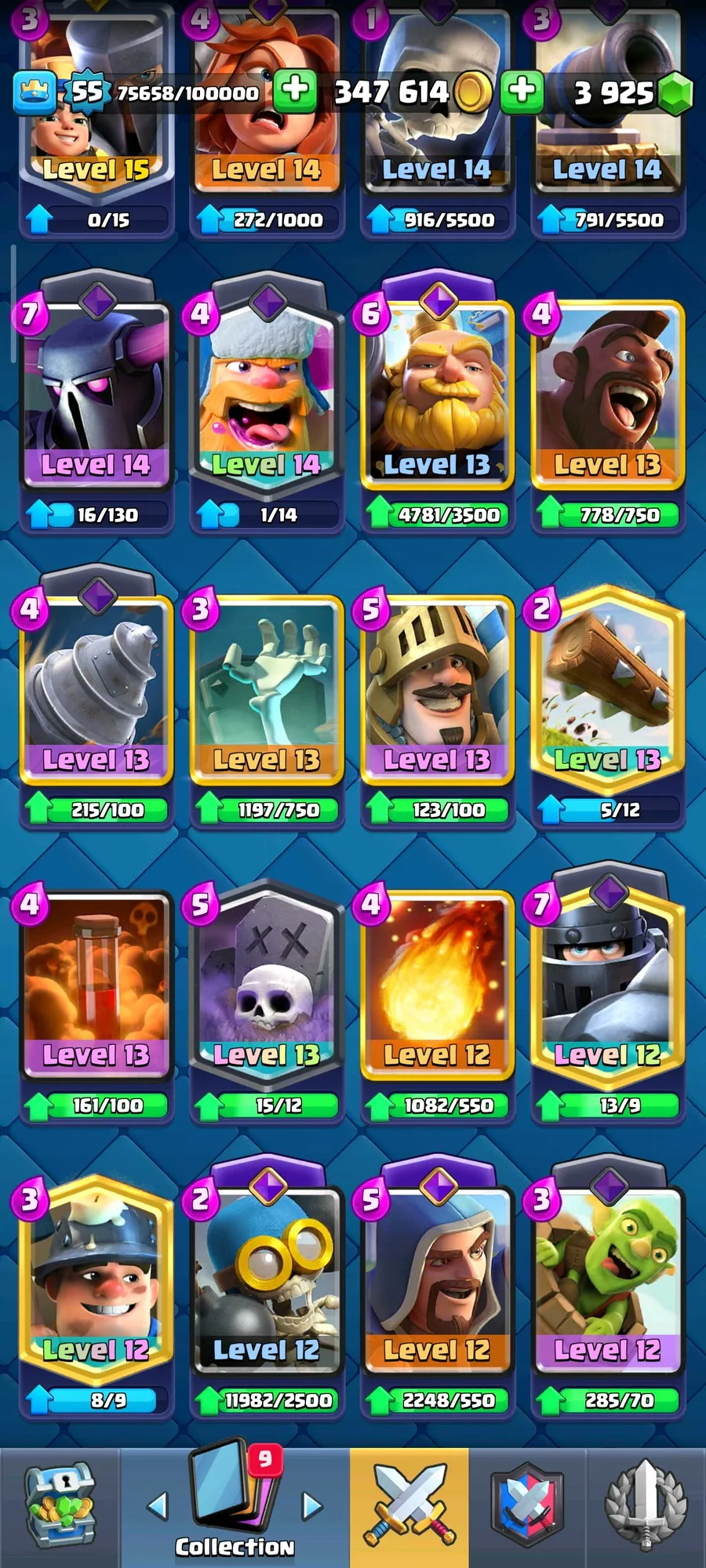Open the clan shield tab
Screen dimensions: 706x1568
pos(527,1507)
